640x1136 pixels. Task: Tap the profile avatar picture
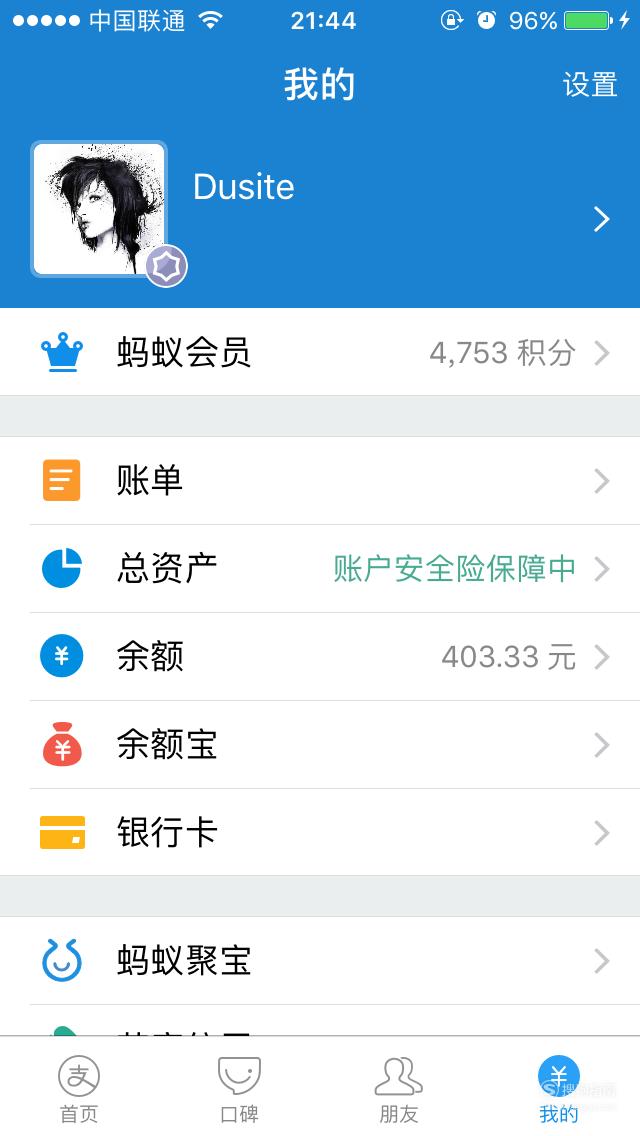coord(99,209)
